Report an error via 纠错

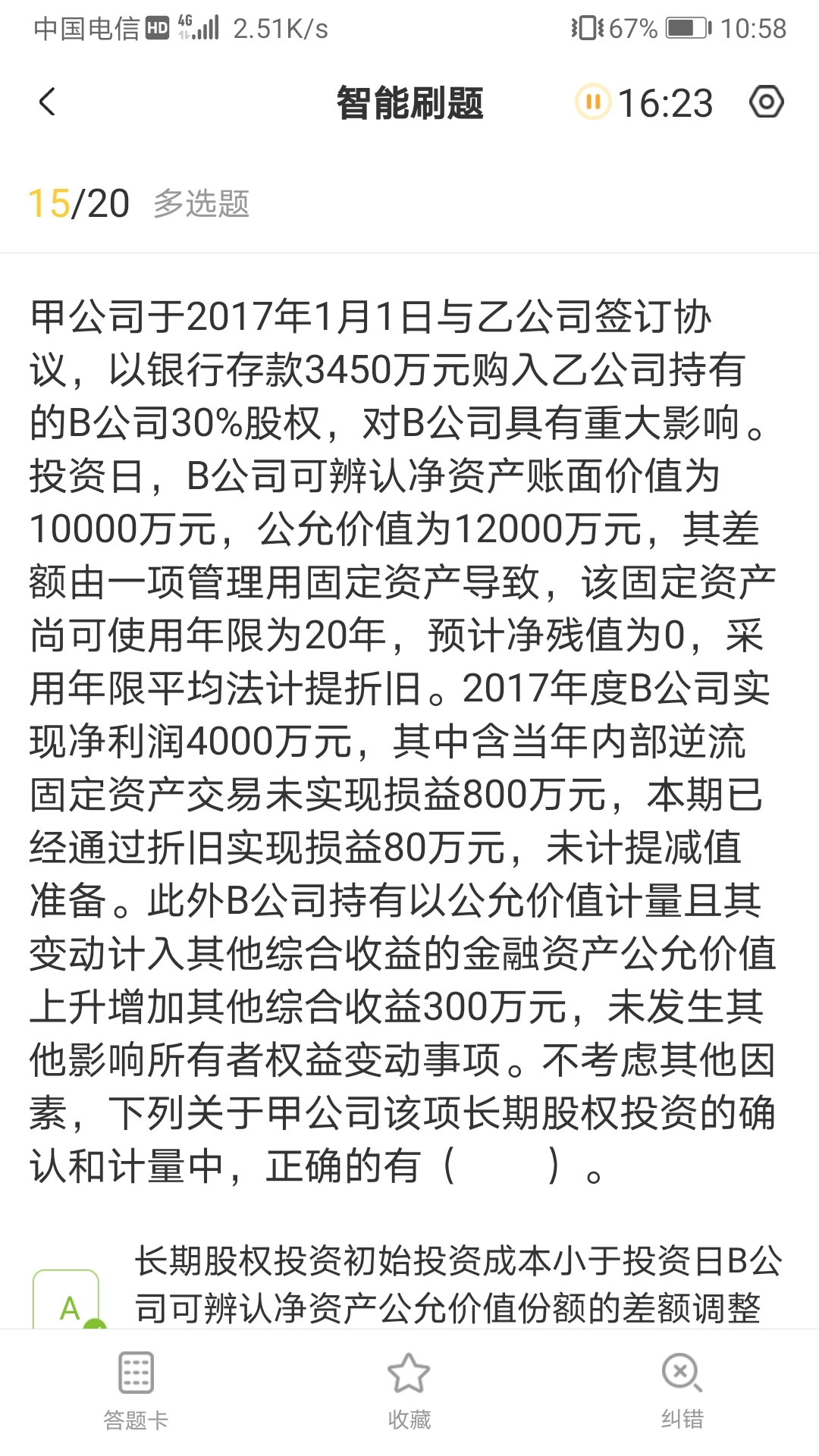(682, 1392)
